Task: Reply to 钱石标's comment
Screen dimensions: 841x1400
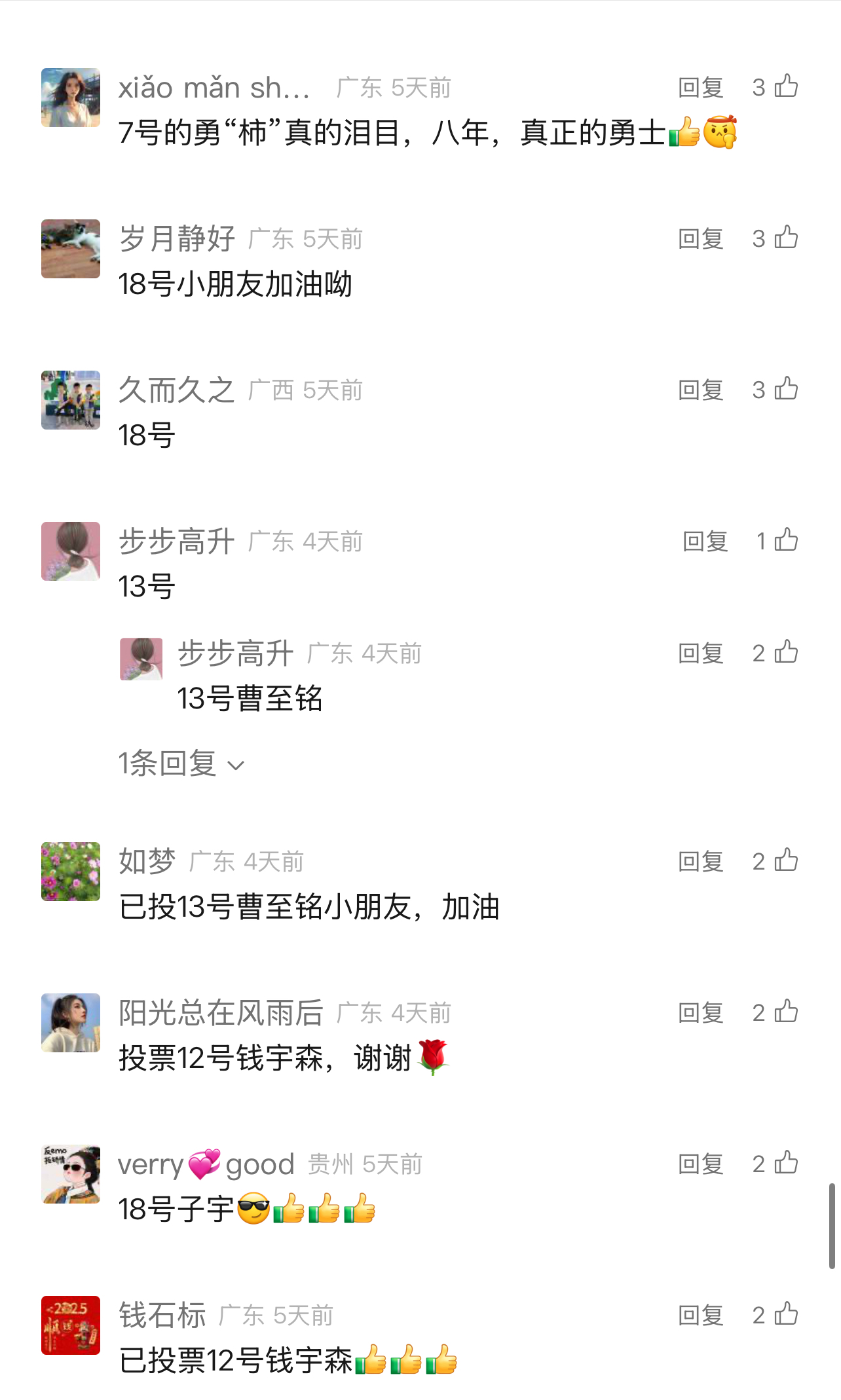Action: click(x=700, y=1316)
